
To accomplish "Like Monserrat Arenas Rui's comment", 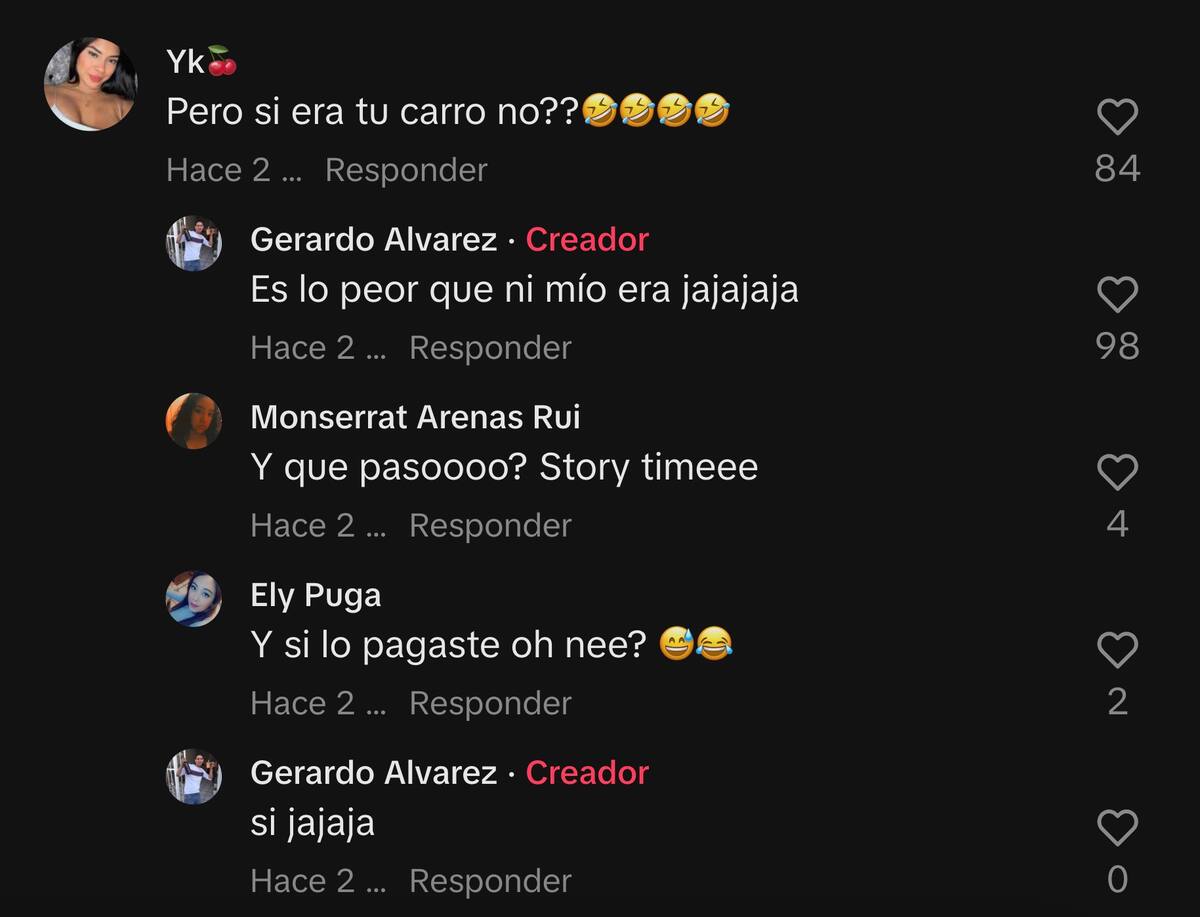I will tap(1117, 472).
